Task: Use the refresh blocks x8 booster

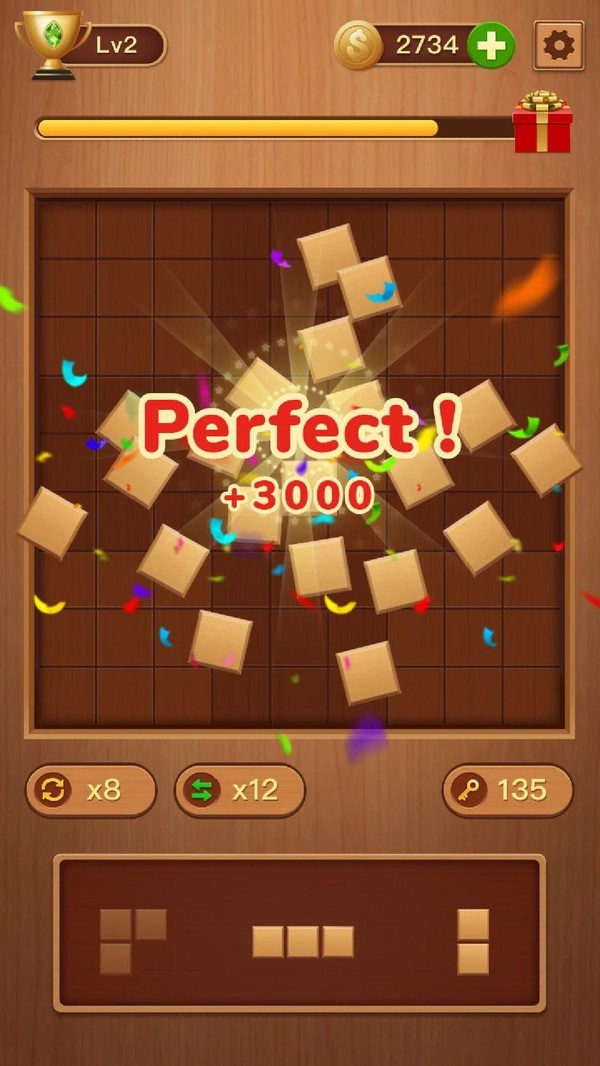Action: tap(91, 790)
